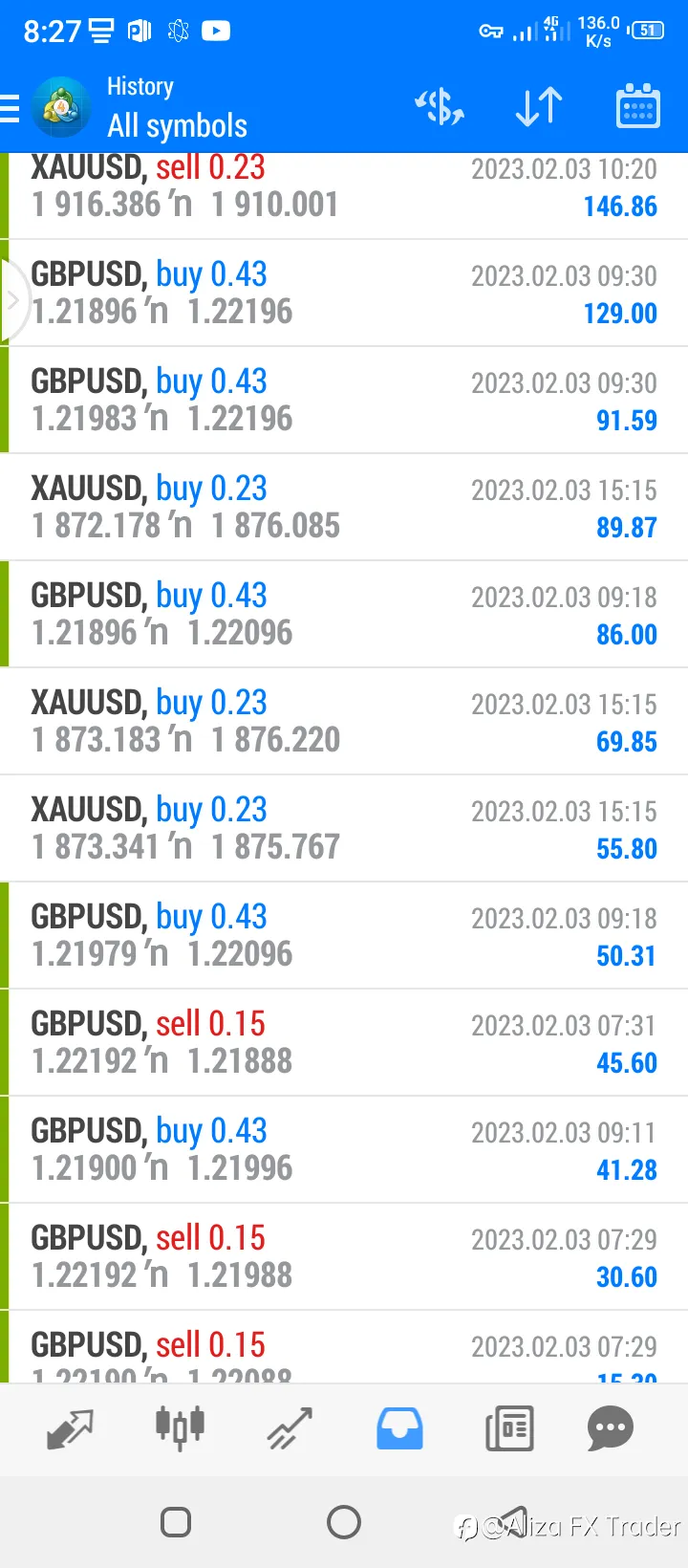The height and width of the screenshot is (1568, 688).
Task: Open the Messages chat tab
Action: [x=611, y=1428]
